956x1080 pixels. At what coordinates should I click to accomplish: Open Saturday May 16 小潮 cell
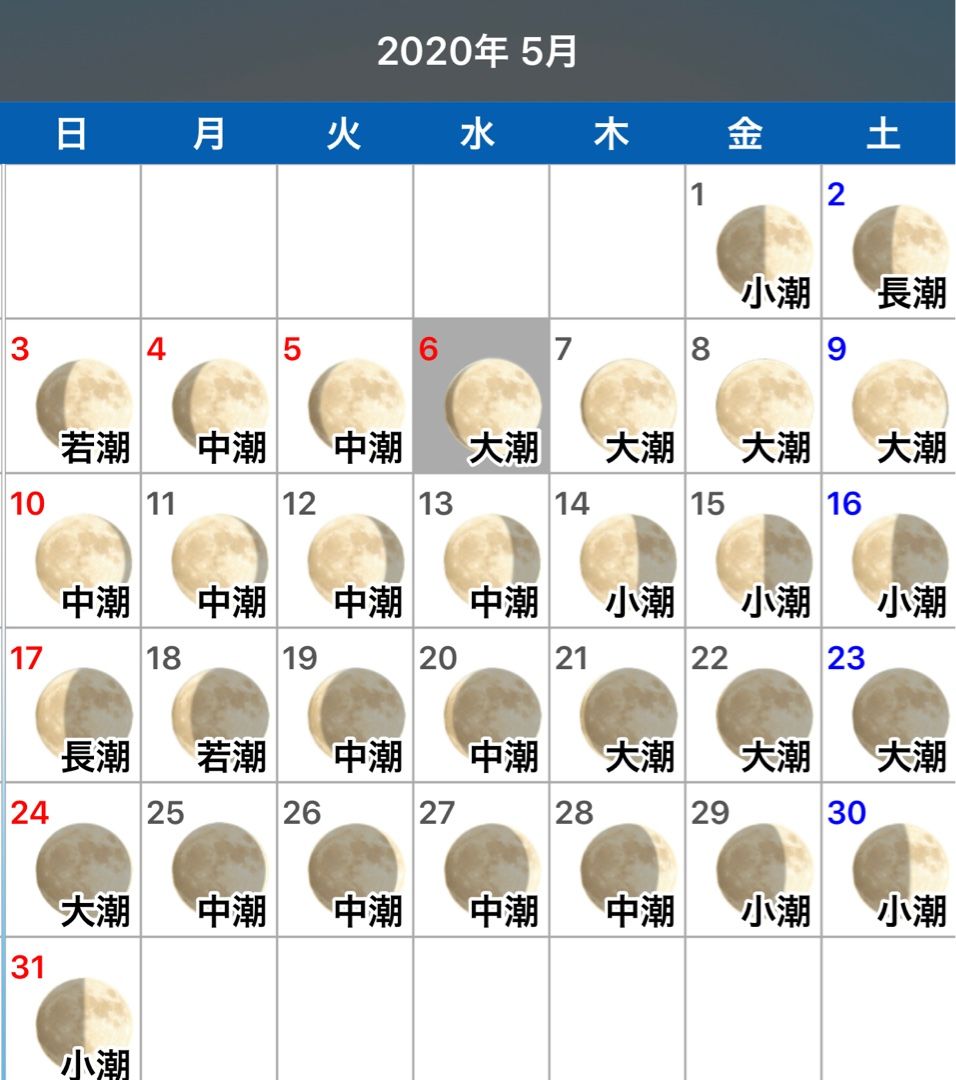click(889, 552)
